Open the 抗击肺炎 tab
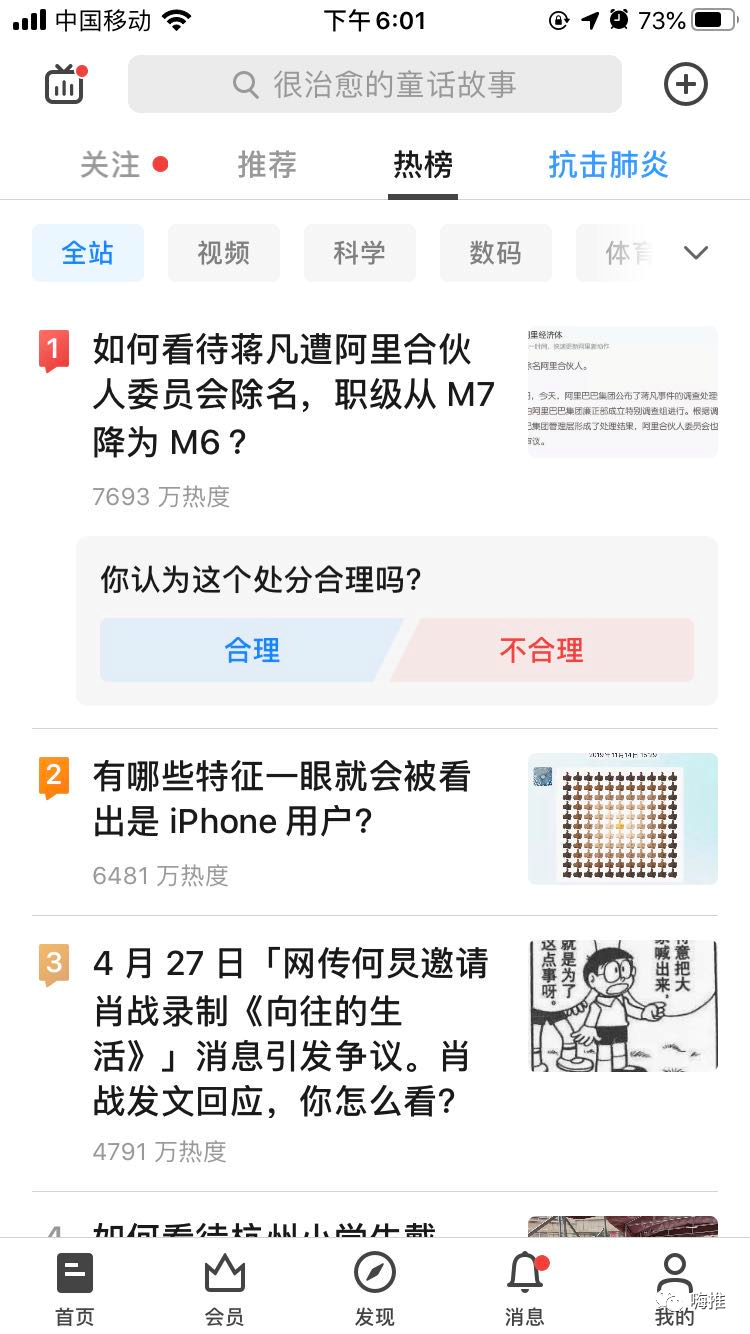 (608, 165)
